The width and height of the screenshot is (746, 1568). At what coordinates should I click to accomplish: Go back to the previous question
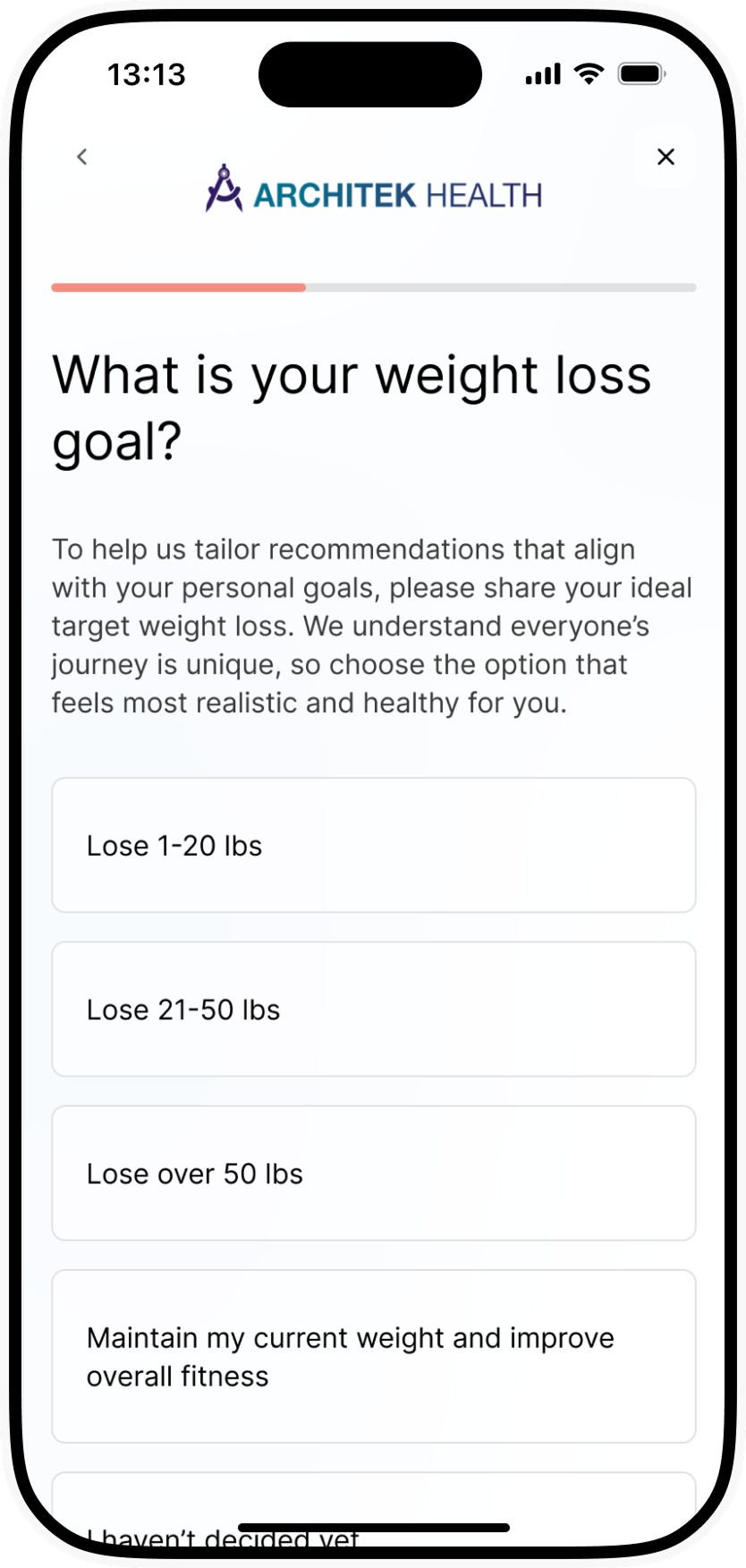tap(82, 158)
